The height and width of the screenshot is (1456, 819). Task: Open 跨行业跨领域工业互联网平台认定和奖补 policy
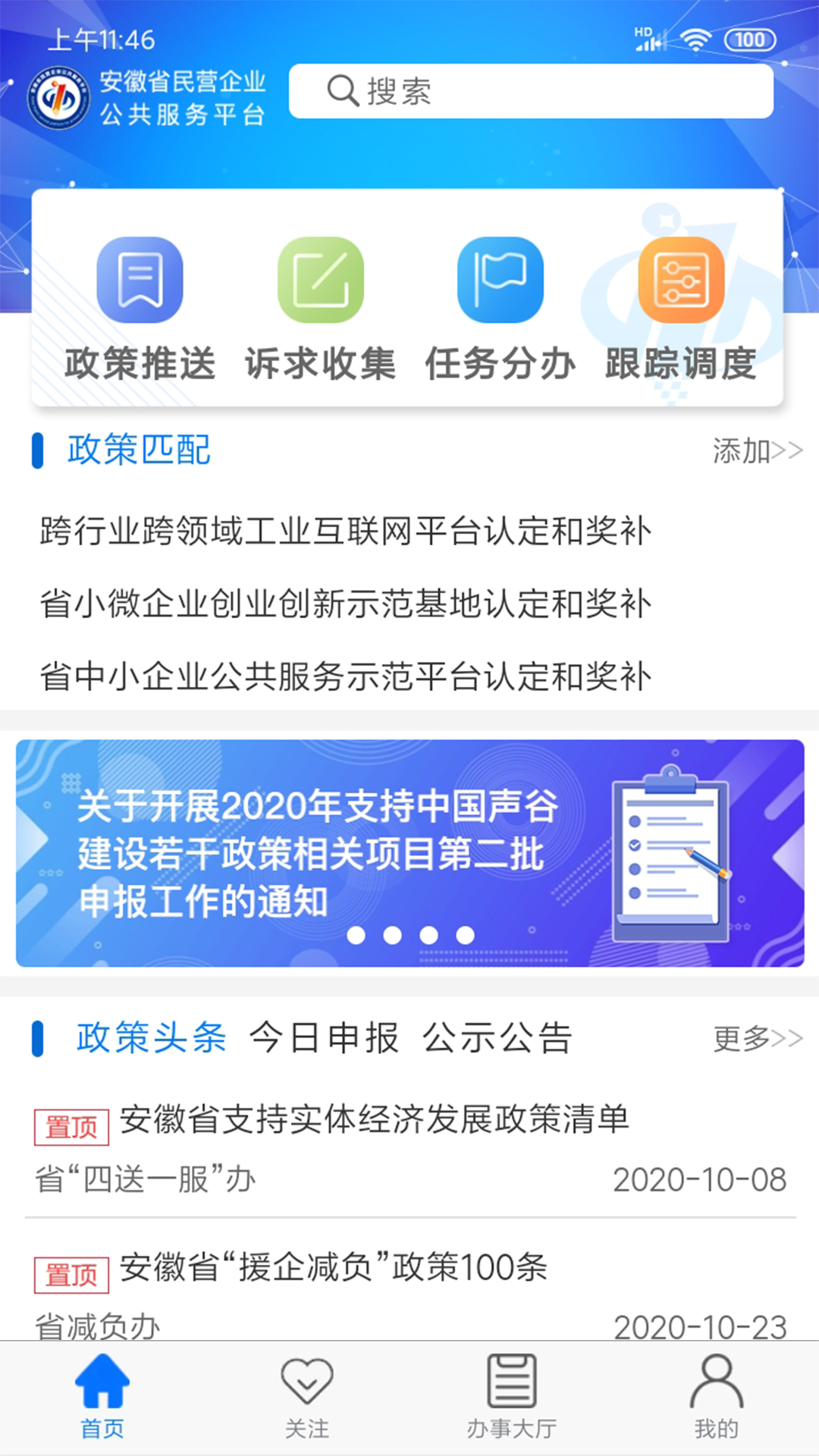(x=346, y=531)
